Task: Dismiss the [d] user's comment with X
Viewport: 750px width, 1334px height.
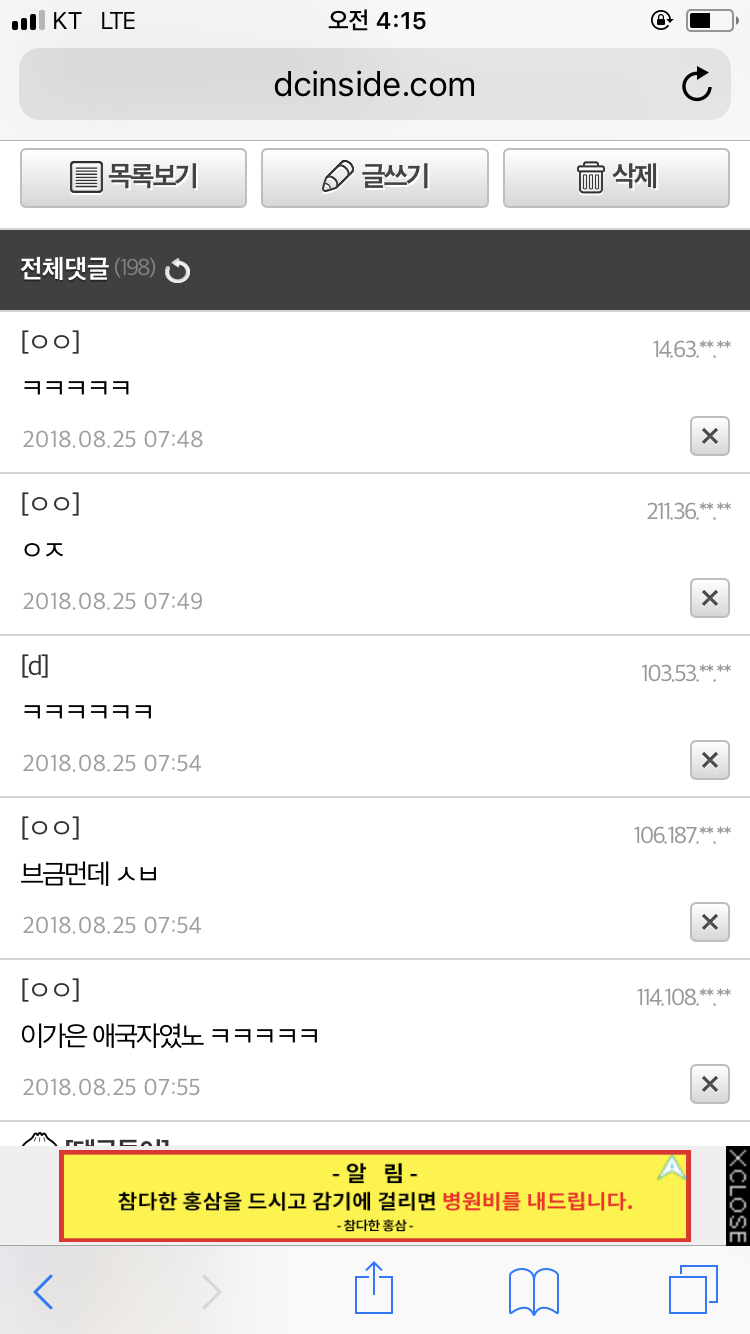Action: [x=709, y=760]
